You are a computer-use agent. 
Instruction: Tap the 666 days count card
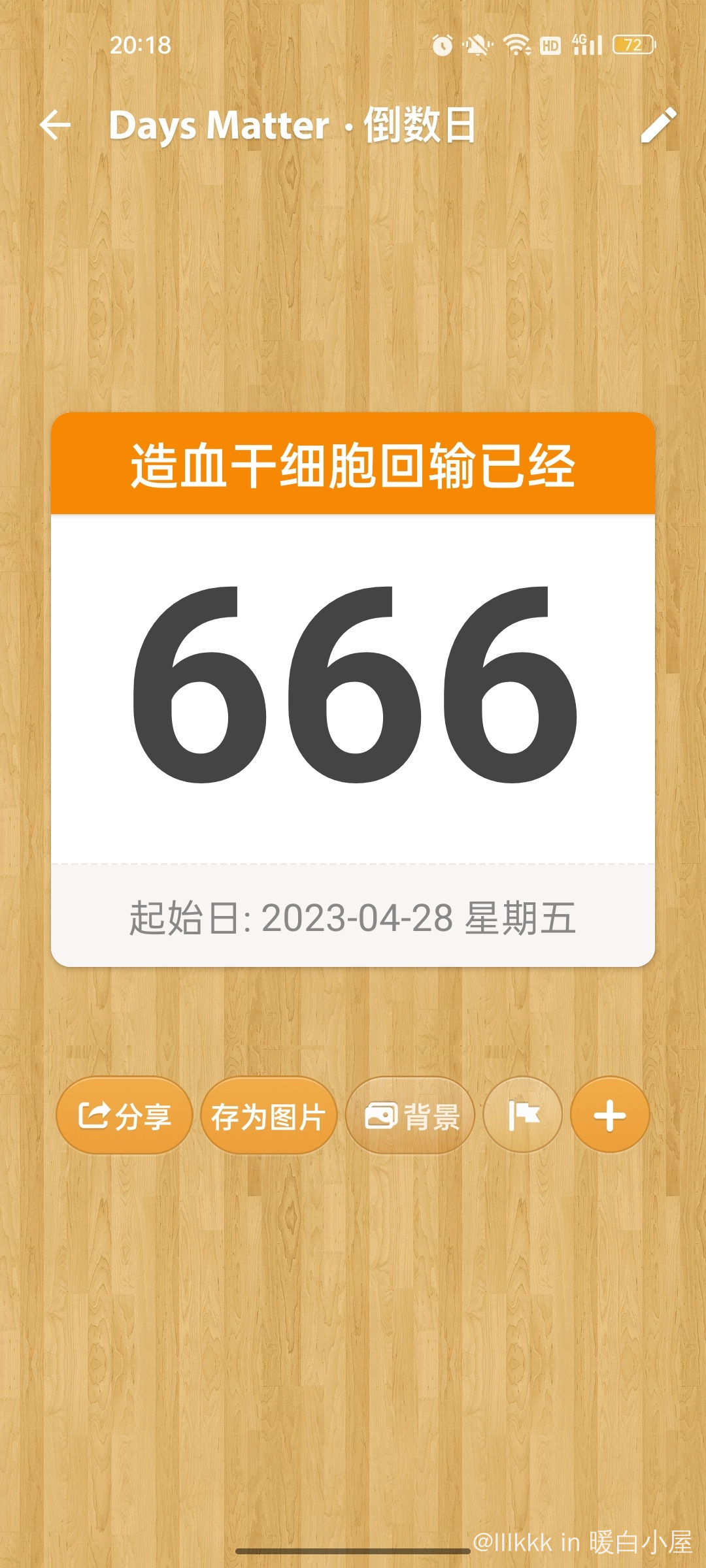point(353,686)
